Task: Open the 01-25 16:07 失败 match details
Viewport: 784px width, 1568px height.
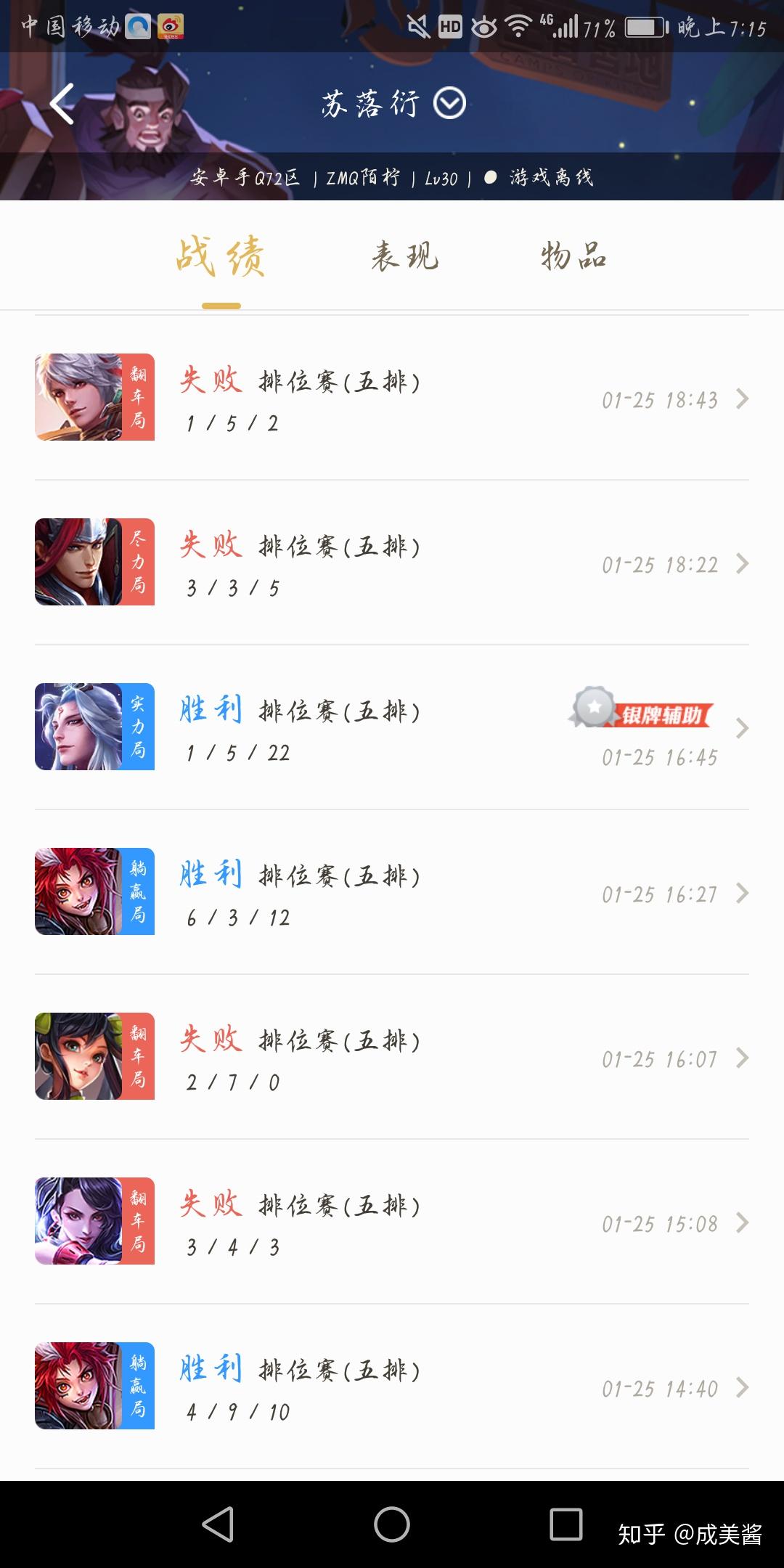Action: point(392,1057)
